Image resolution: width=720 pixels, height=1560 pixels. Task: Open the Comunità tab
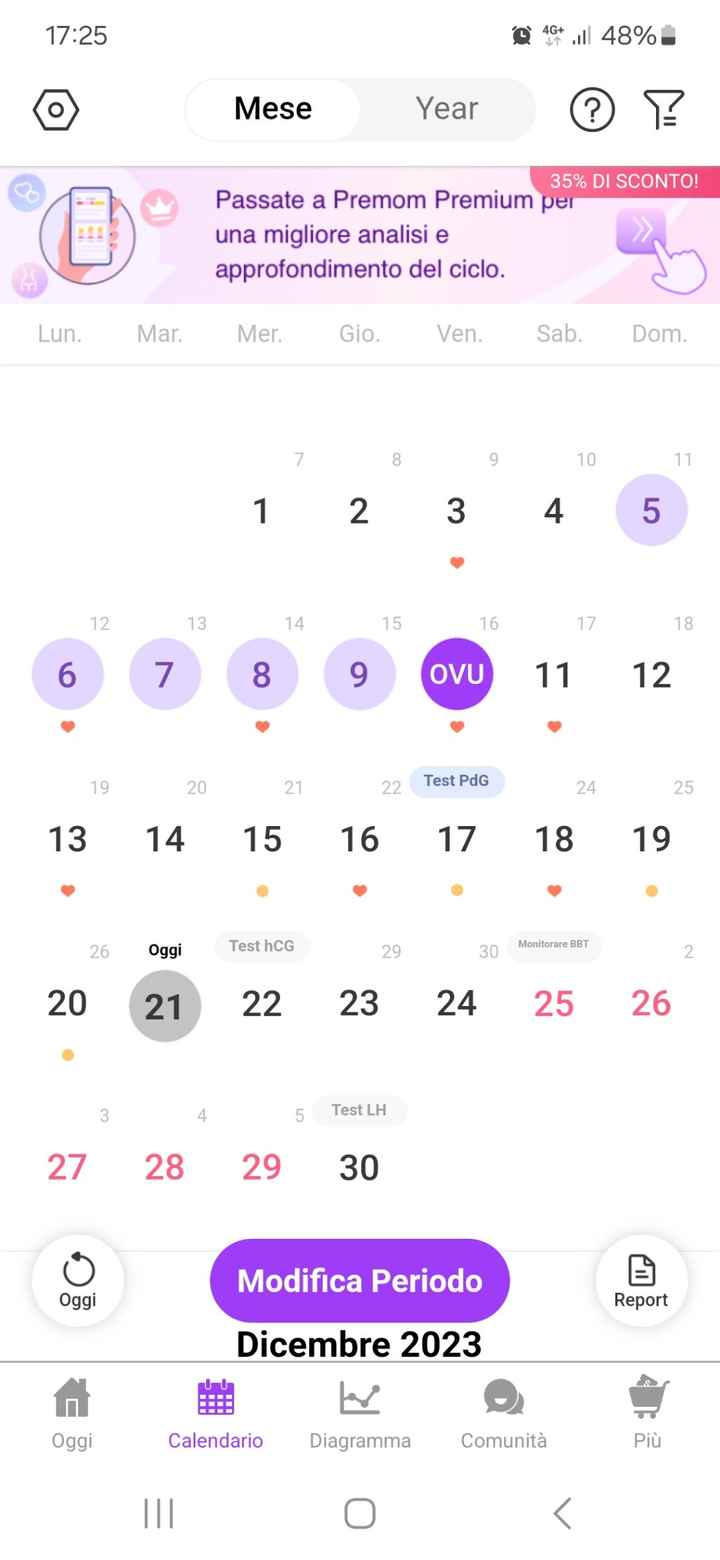pyautogui.click(x=504, y=1413)
